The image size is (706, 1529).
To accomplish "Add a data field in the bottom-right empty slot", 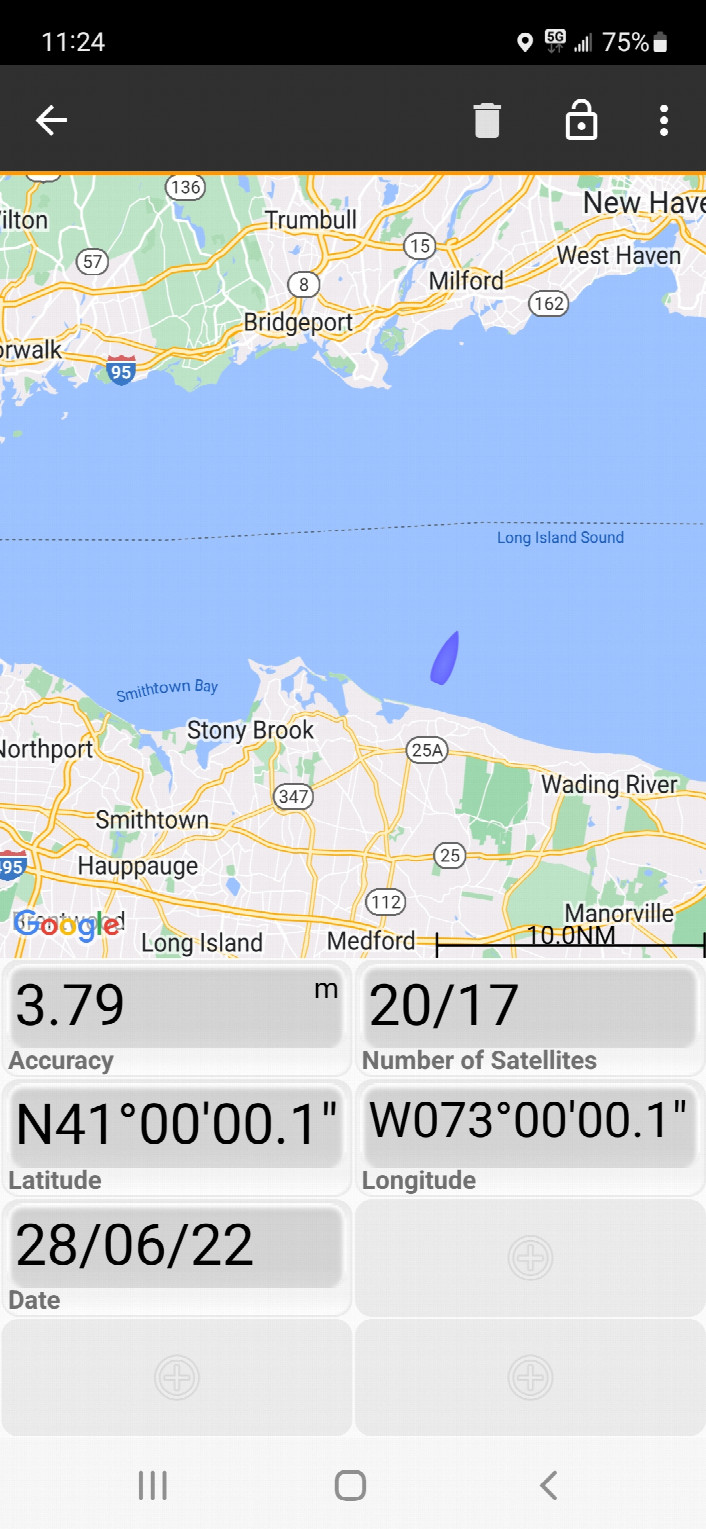I will [530, 1378].
